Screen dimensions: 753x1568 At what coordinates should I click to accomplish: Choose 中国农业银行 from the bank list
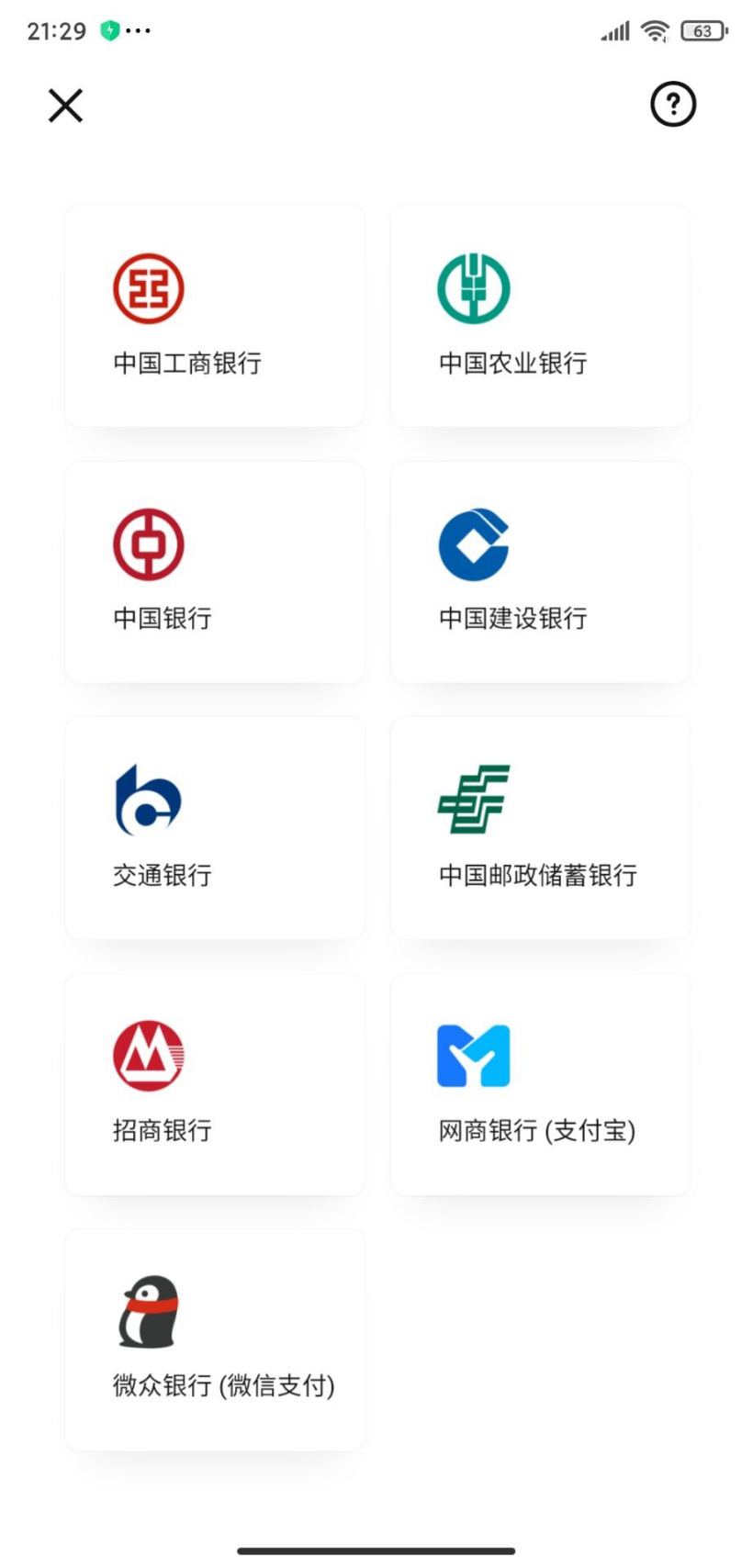point(540,316)
